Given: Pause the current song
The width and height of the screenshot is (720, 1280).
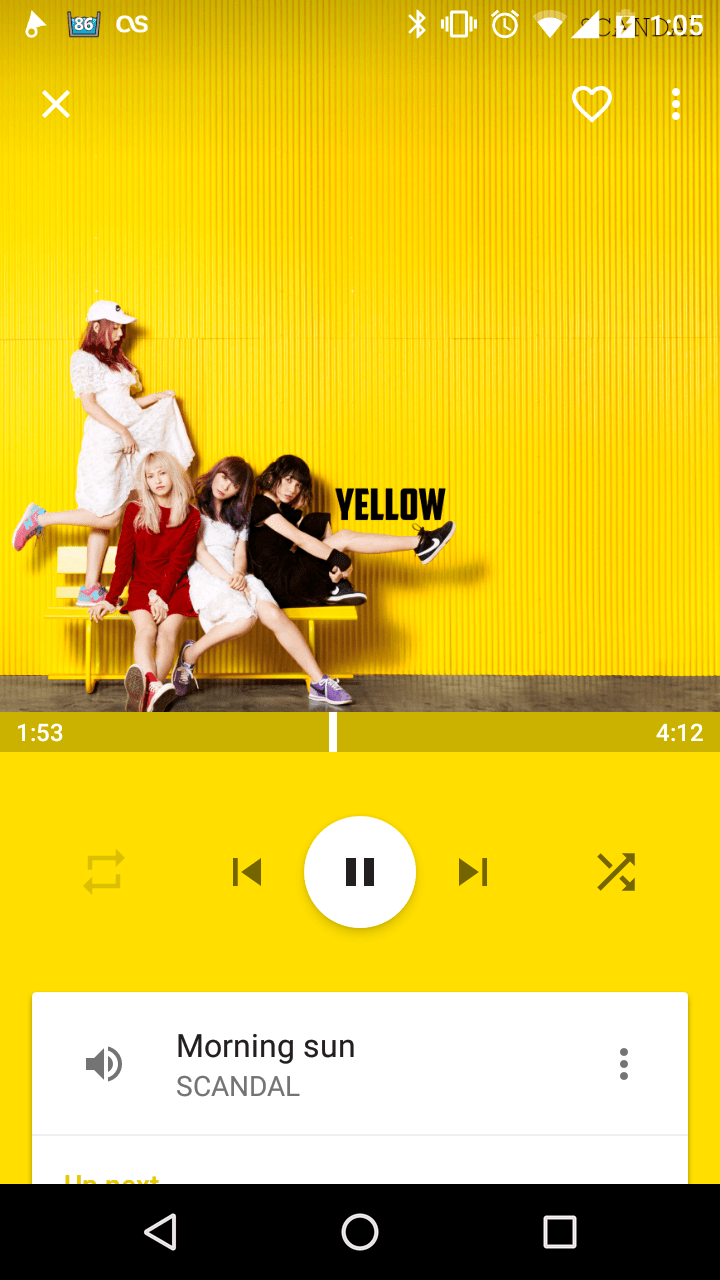Looking at the screenshot, I should (360, 872).
